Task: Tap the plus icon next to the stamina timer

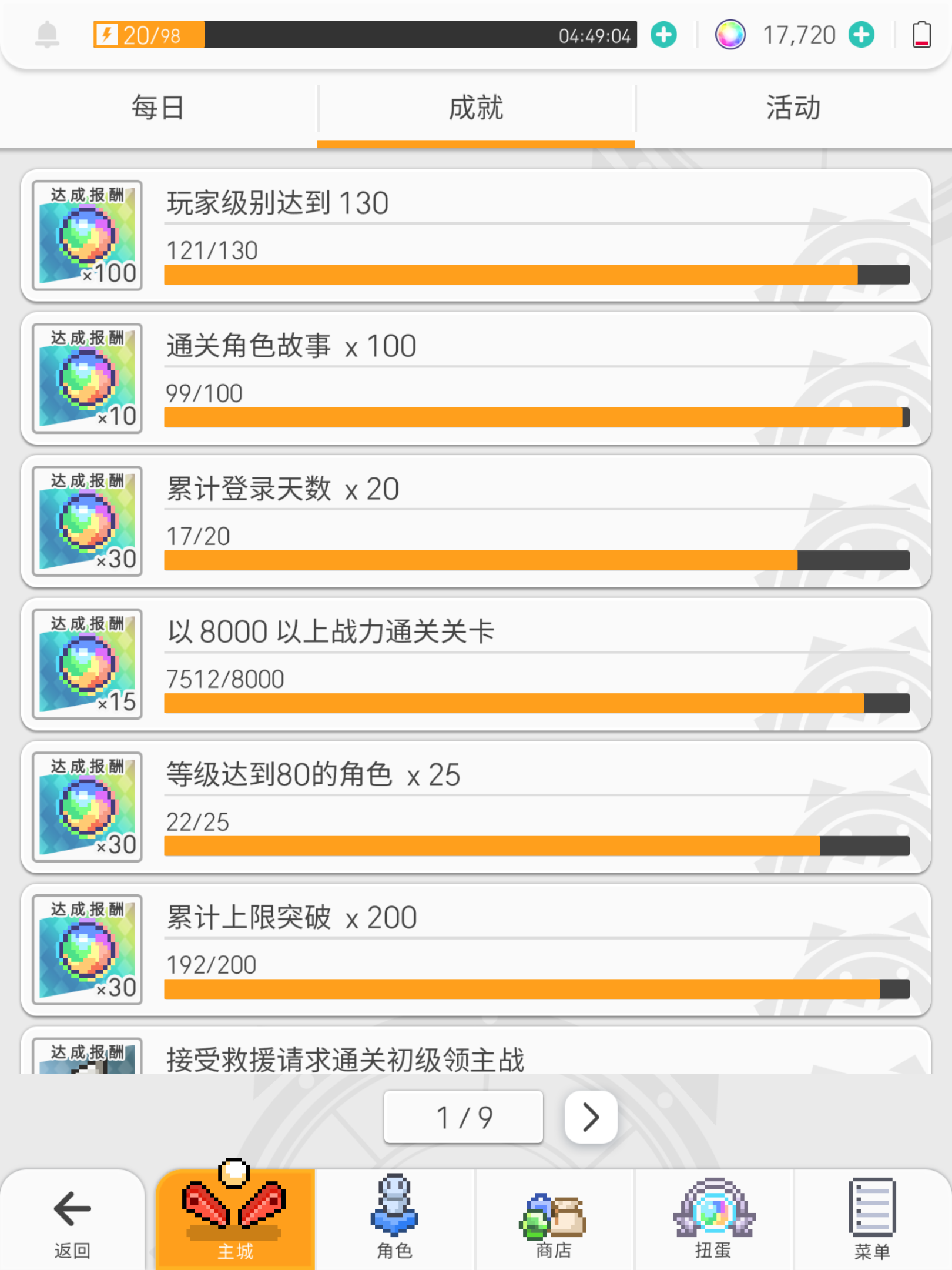Action: click(x=663, y=34)
